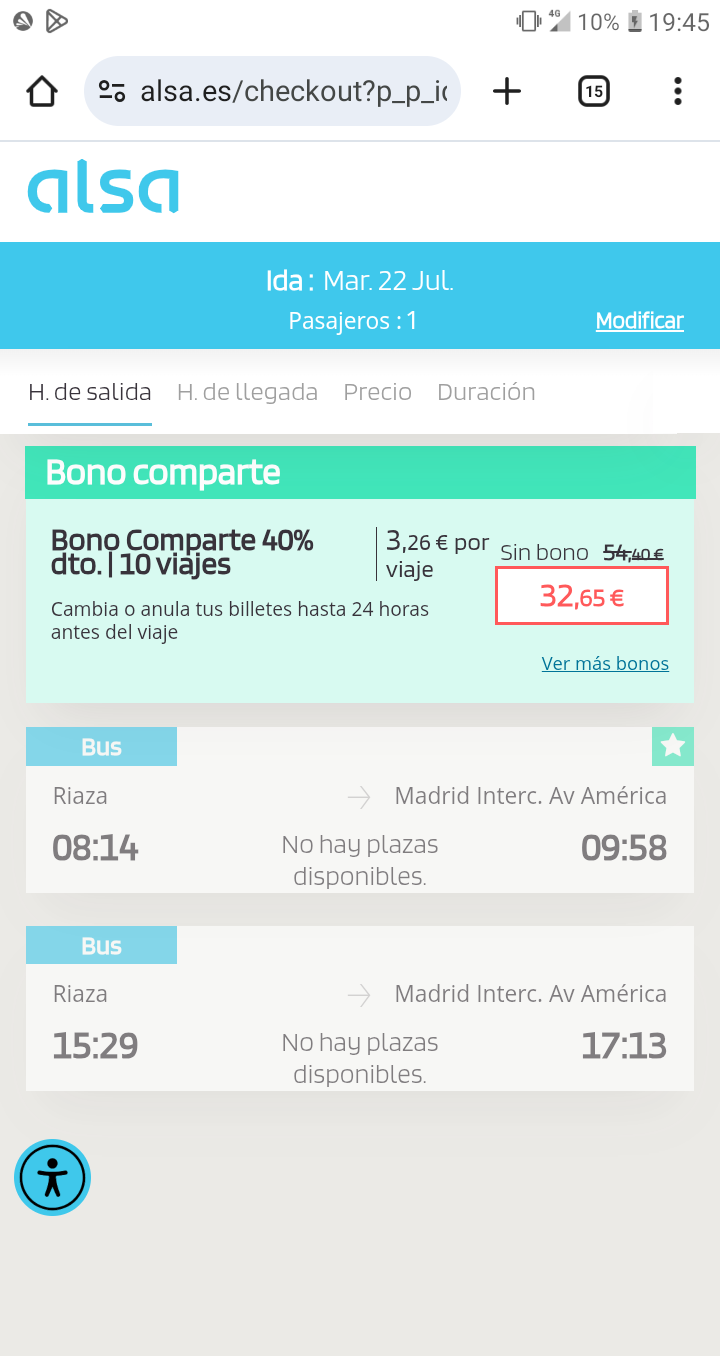The height and width of the screenshot is (1356, 720).
Task: Go to the browser home page
Action: pos(42,92)
